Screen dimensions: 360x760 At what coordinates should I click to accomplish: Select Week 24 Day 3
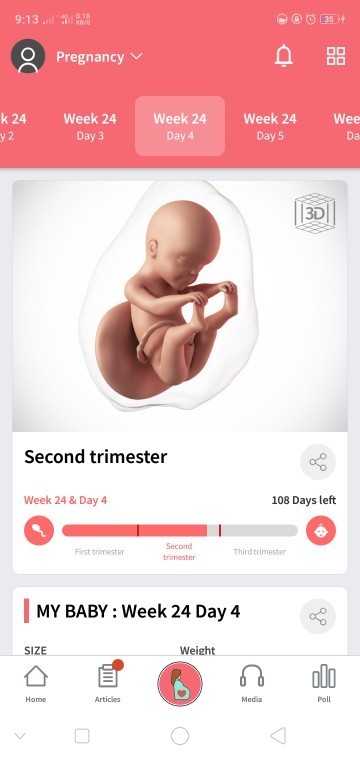90,126
